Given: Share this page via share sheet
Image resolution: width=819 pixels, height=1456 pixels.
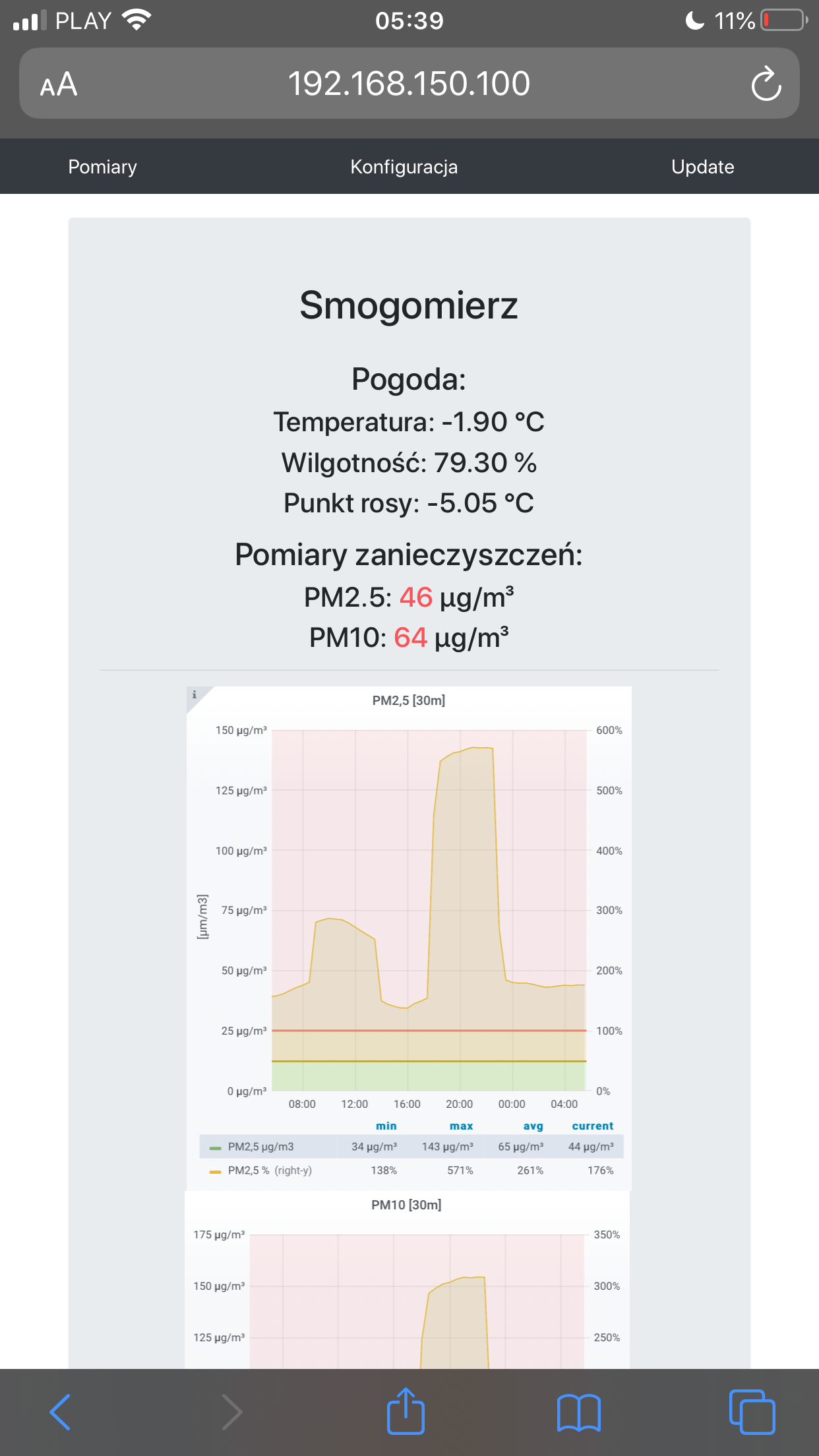Looking at the screenshot, I should (x=406, y=1412).
